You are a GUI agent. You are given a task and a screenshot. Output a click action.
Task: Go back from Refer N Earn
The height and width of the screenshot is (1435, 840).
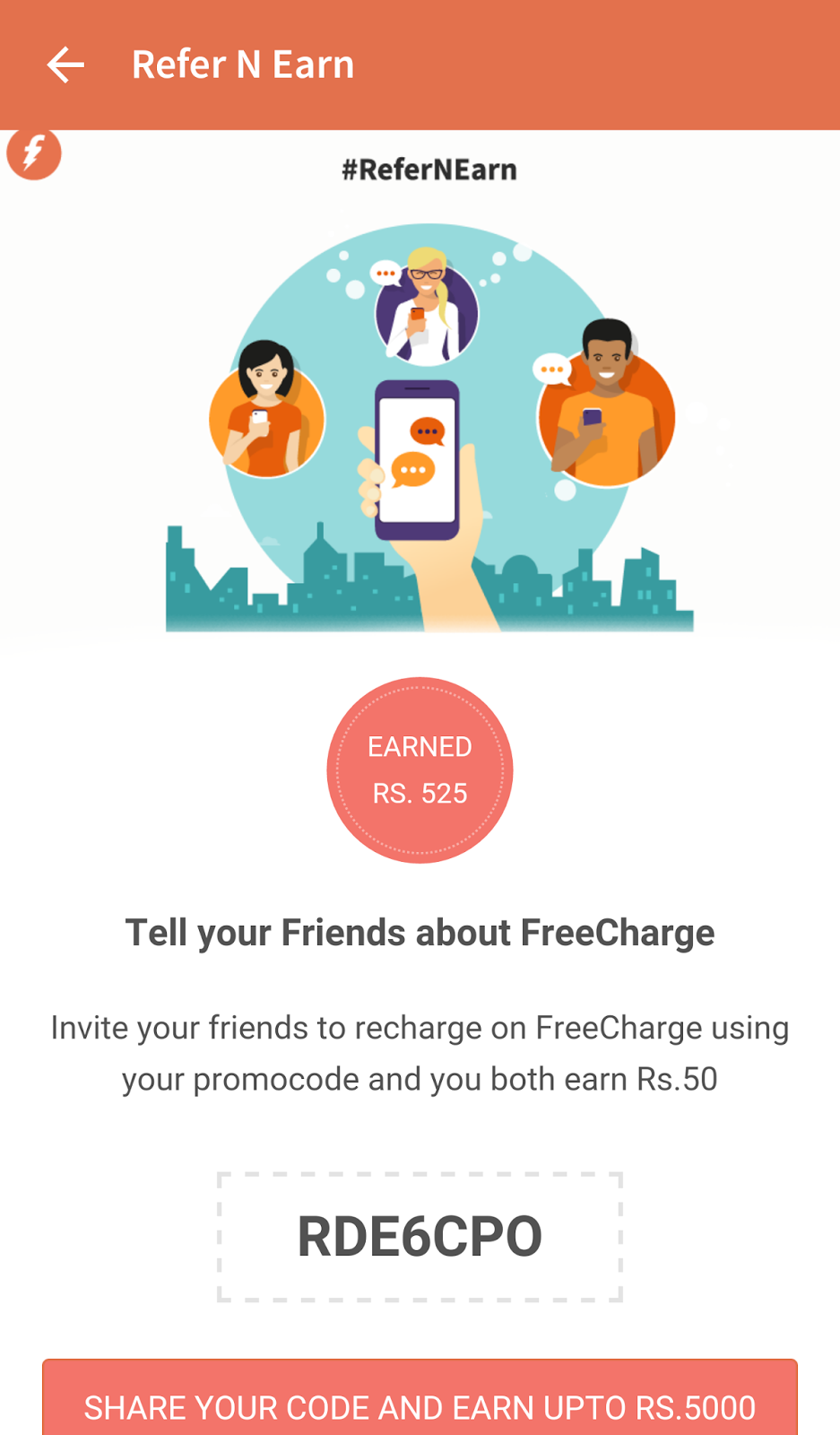click(65, 65)
